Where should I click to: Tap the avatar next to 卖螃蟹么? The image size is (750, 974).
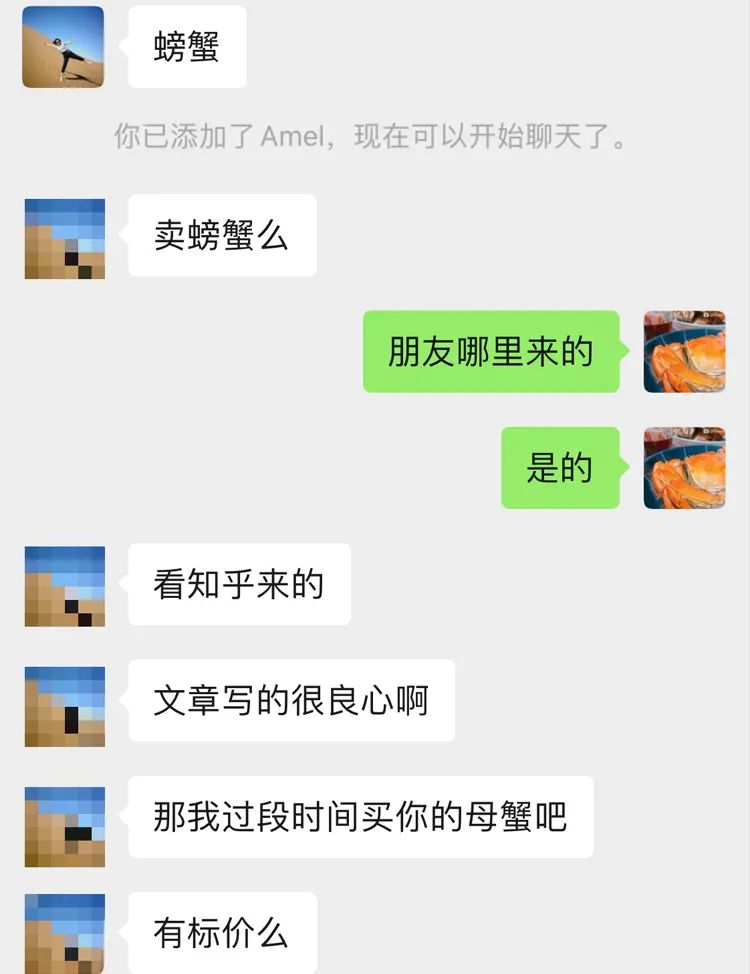point(64,238)
